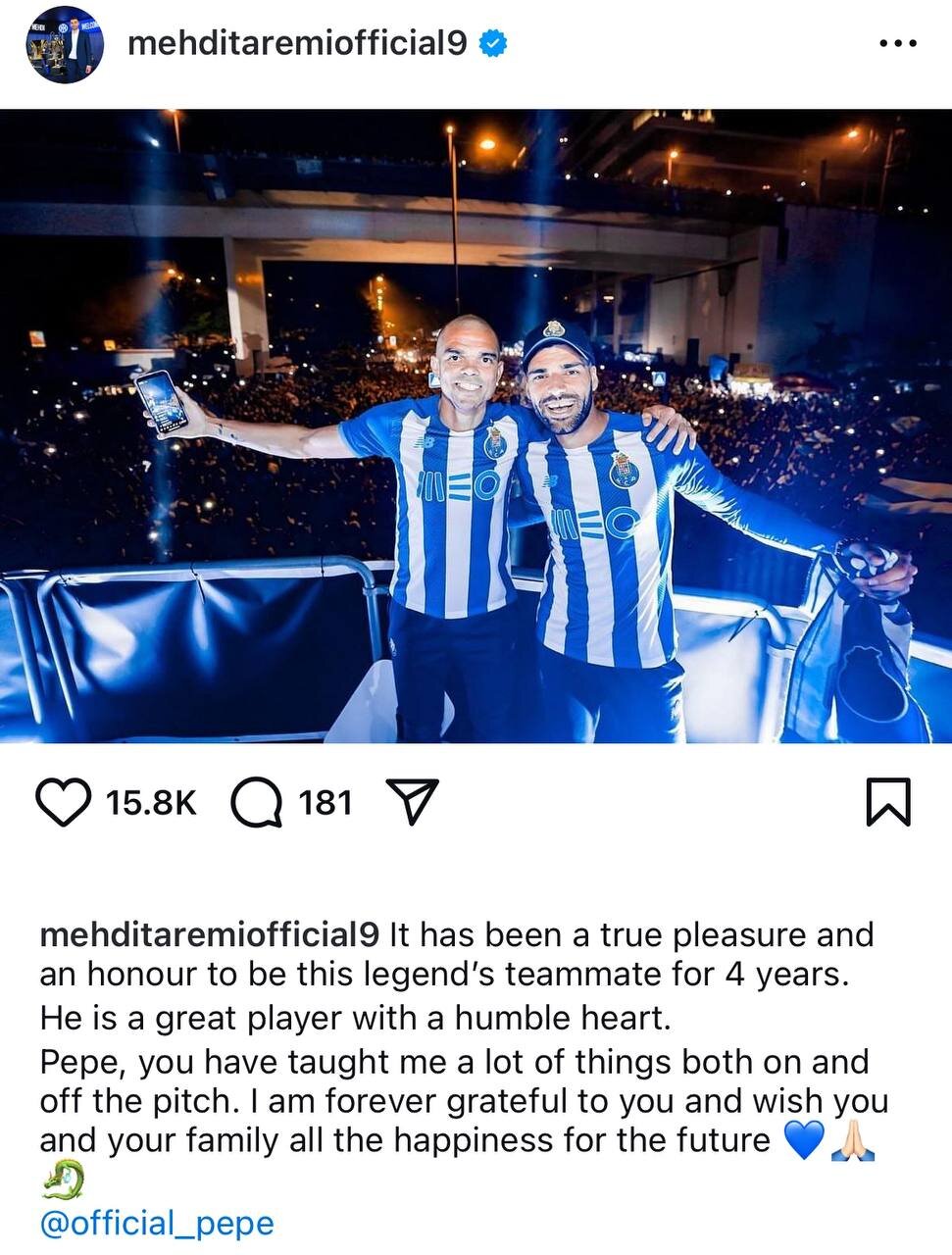Share the post via paper plane icon
This screenshot has height=1255, width=952.
[413, 802]
